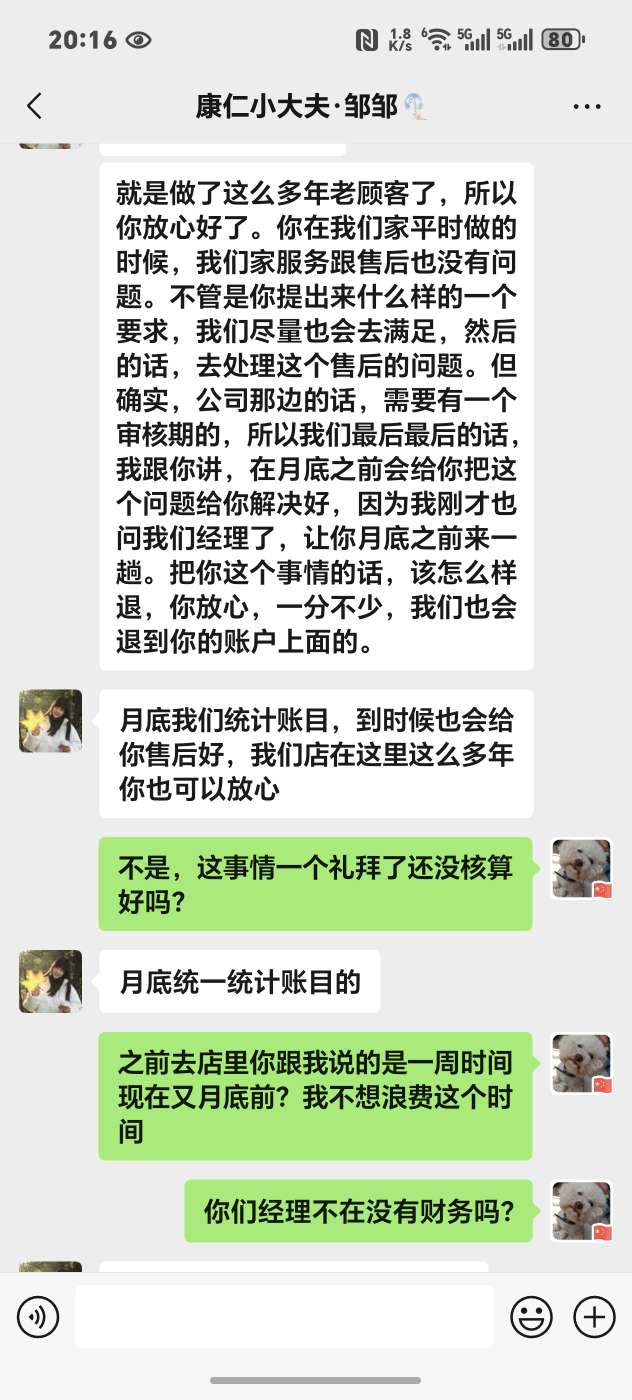Open contact avatar beside 月底统一统计账目的 message
Screen dimensions: 632x1400
pyautogui.click(x=50, y=981)
